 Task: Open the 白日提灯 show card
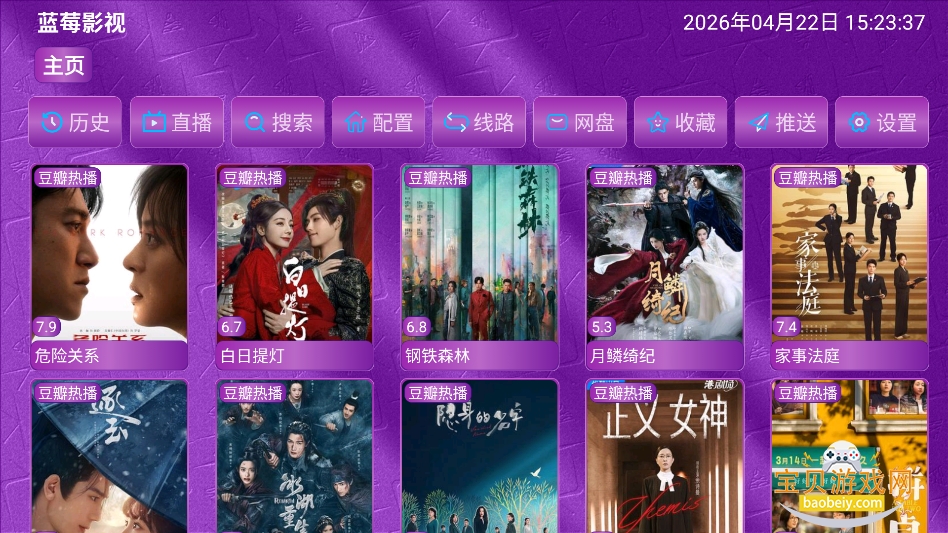295,265
